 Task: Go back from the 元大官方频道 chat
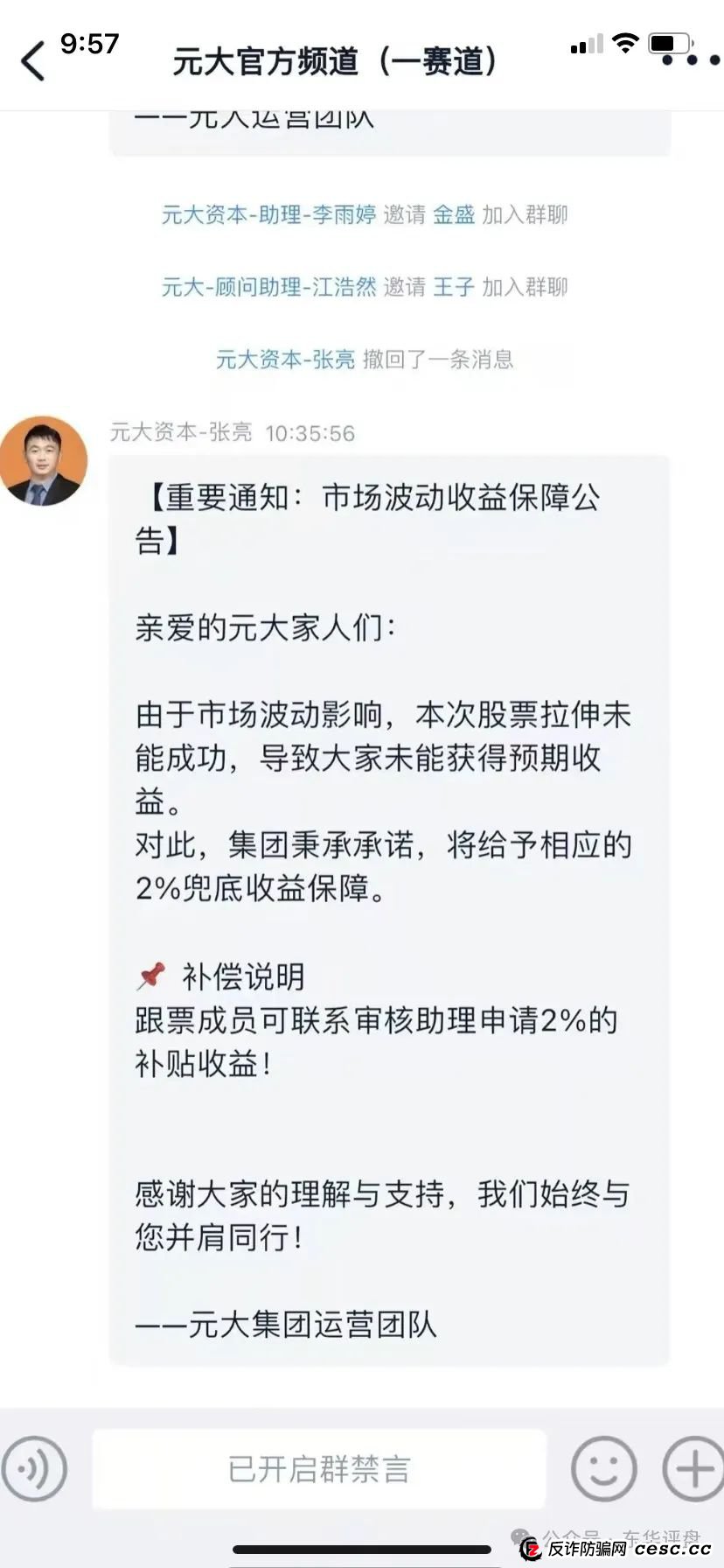(33, 61)
